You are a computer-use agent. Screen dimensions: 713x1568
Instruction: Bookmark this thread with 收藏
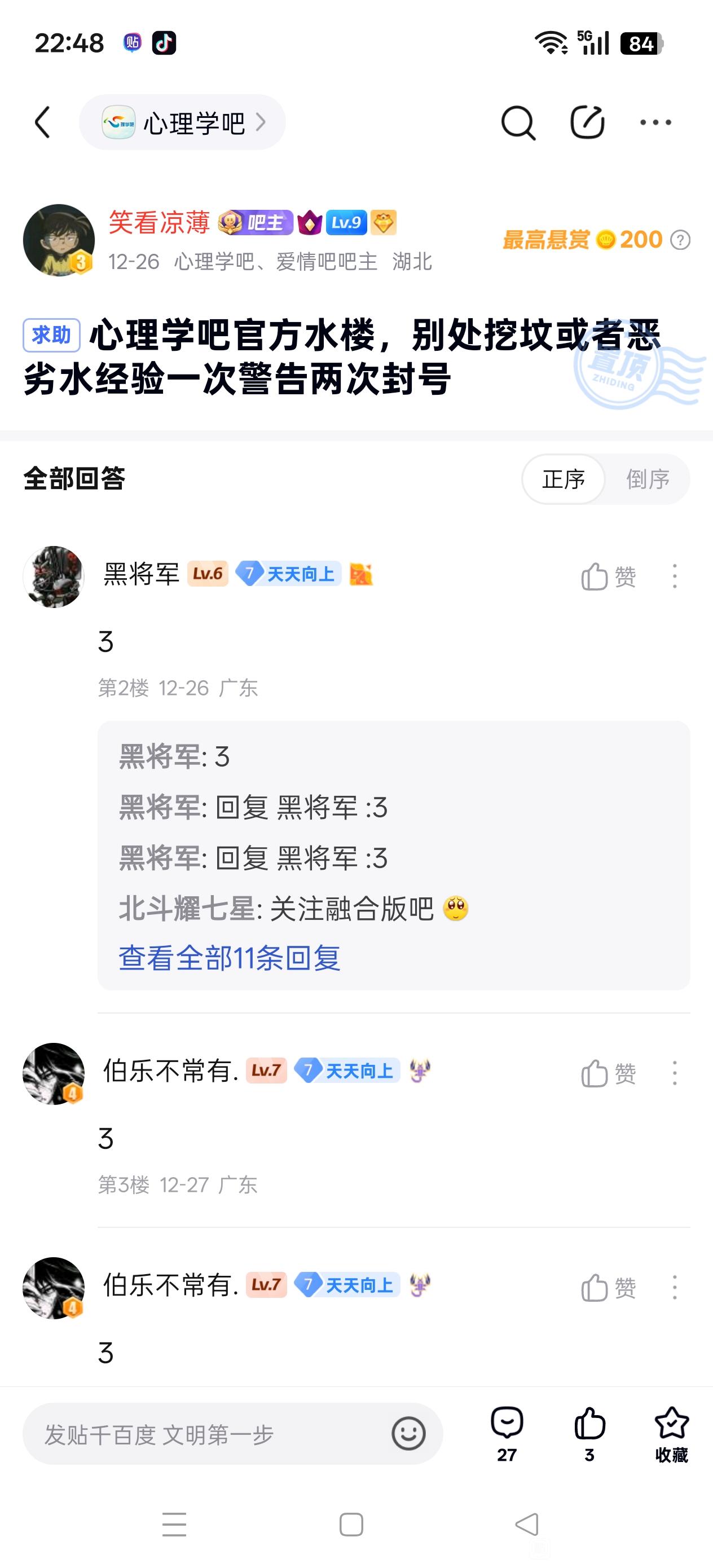[671, 1433]
